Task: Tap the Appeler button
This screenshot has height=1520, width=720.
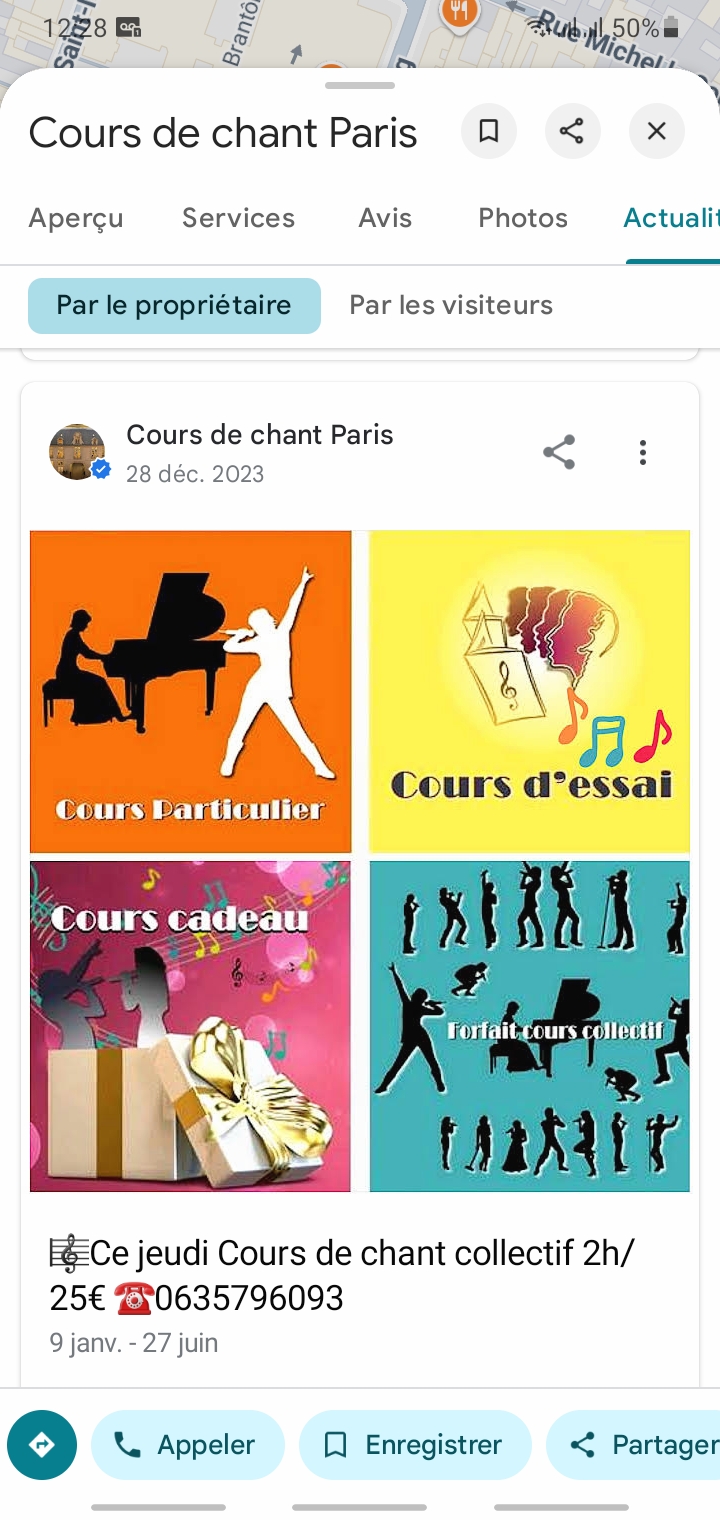Action: [187, 1445]
